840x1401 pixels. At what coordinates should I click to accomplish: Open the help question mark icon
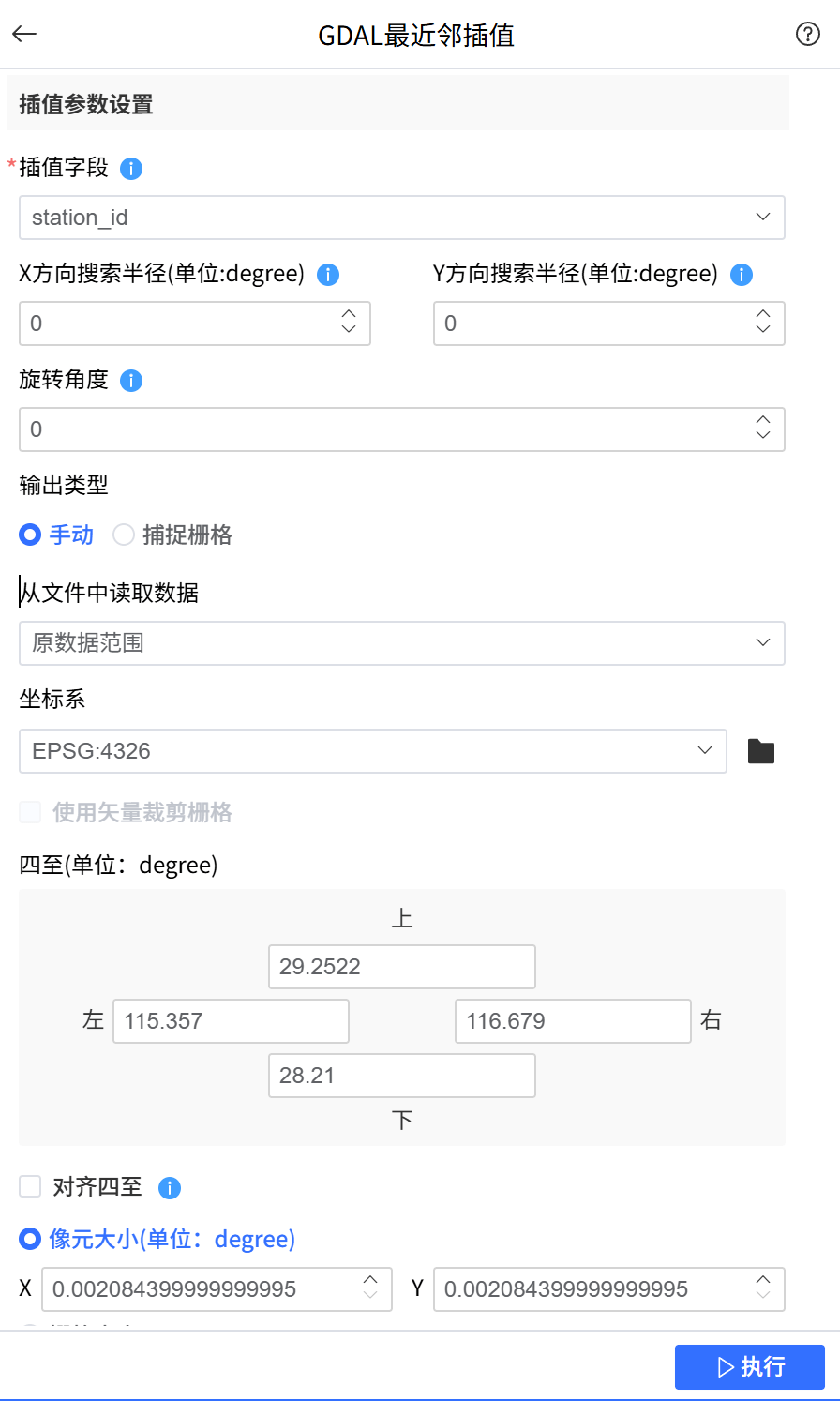(x=807, y=34)
